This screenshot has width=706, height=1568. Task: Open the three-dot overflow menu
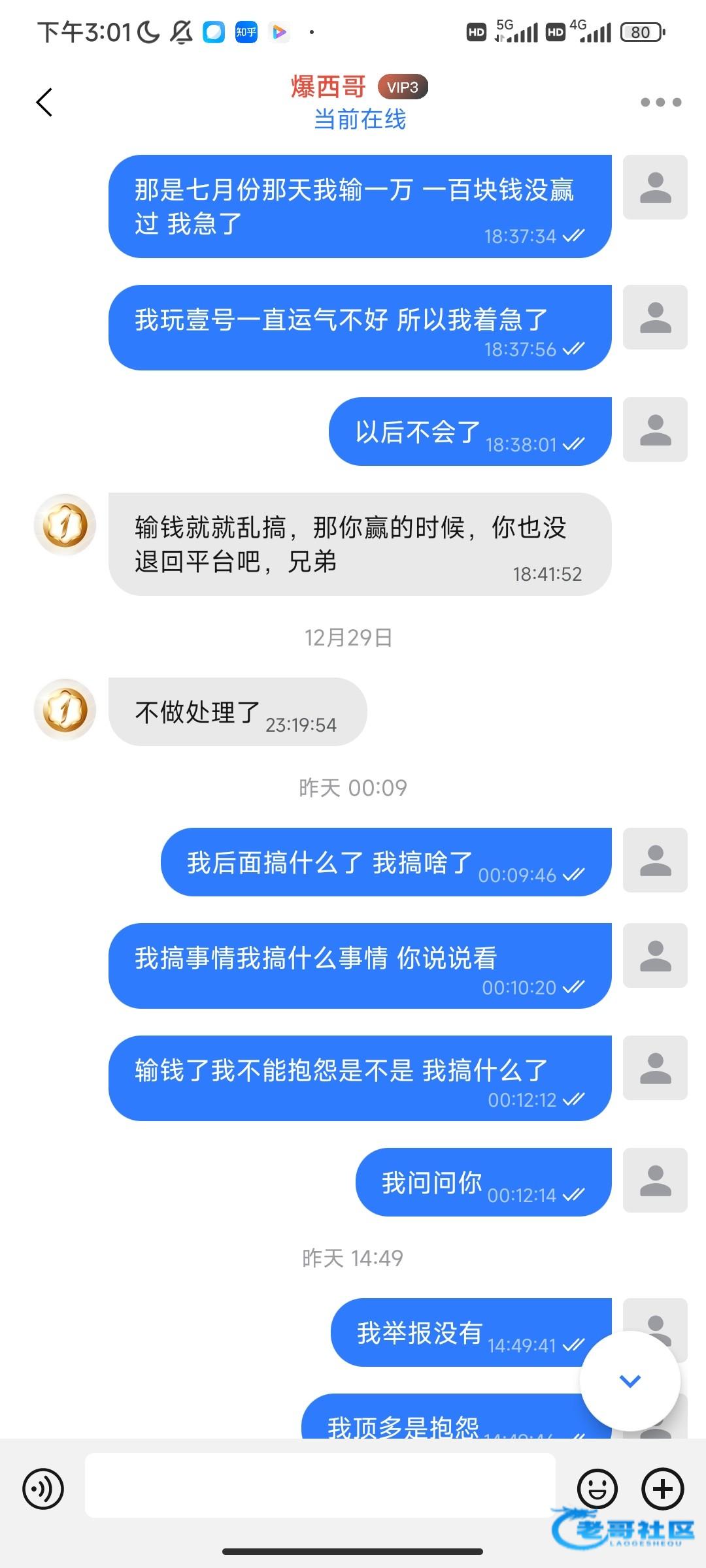(x=661, y=102)
